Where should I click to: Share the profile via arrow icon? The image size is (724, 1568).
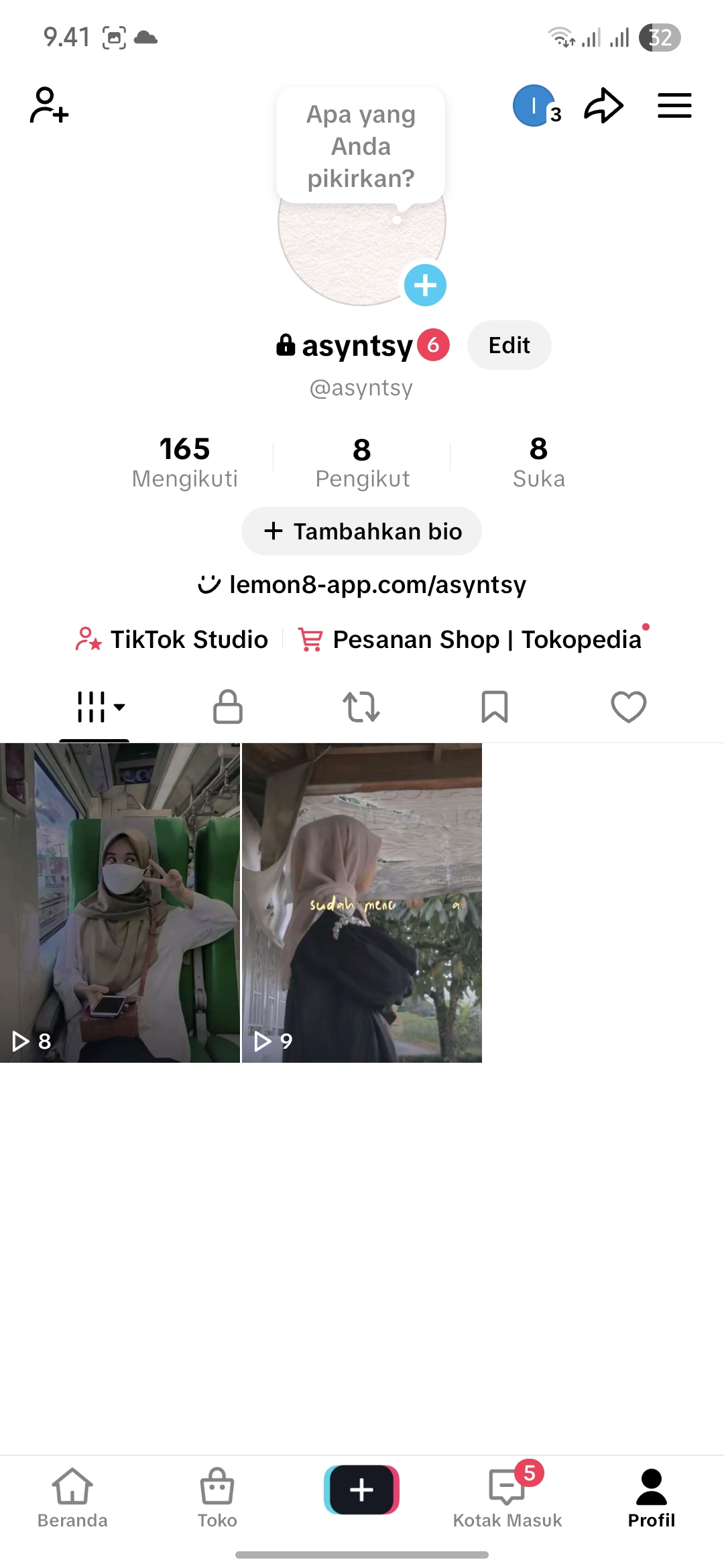coord(603,105)
